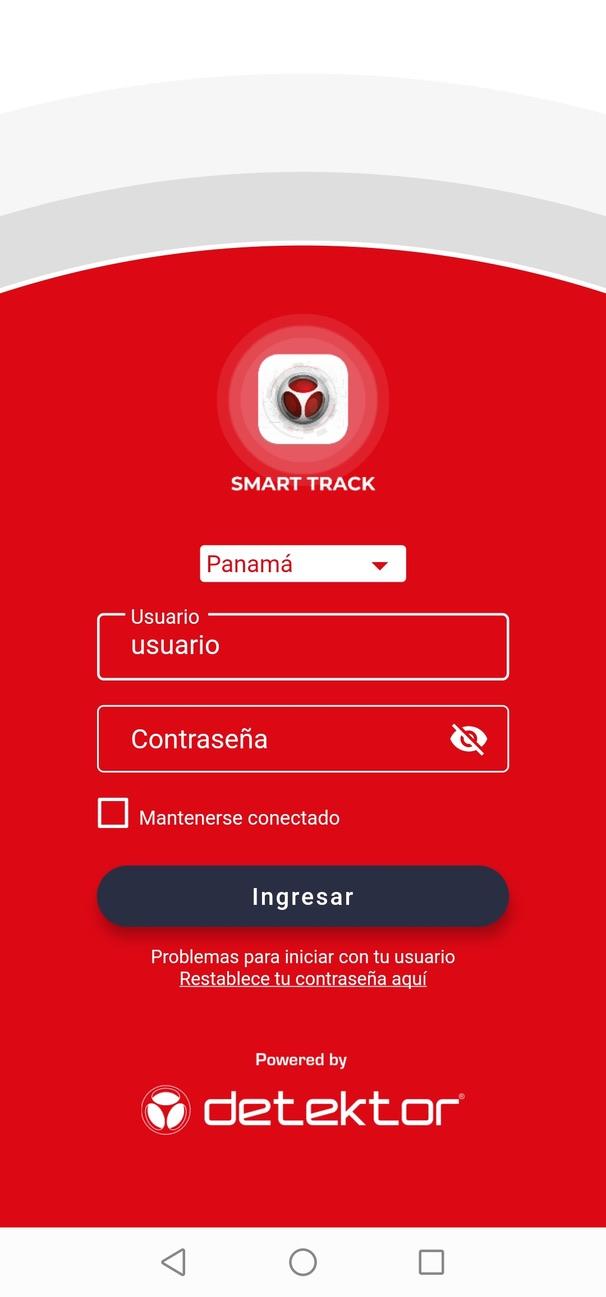Image resolution: width=606 pixels, height=1297 pixels.
Task: Toggle password visibility eye icon
Action: pyautogui.click(x=468, y=739)
